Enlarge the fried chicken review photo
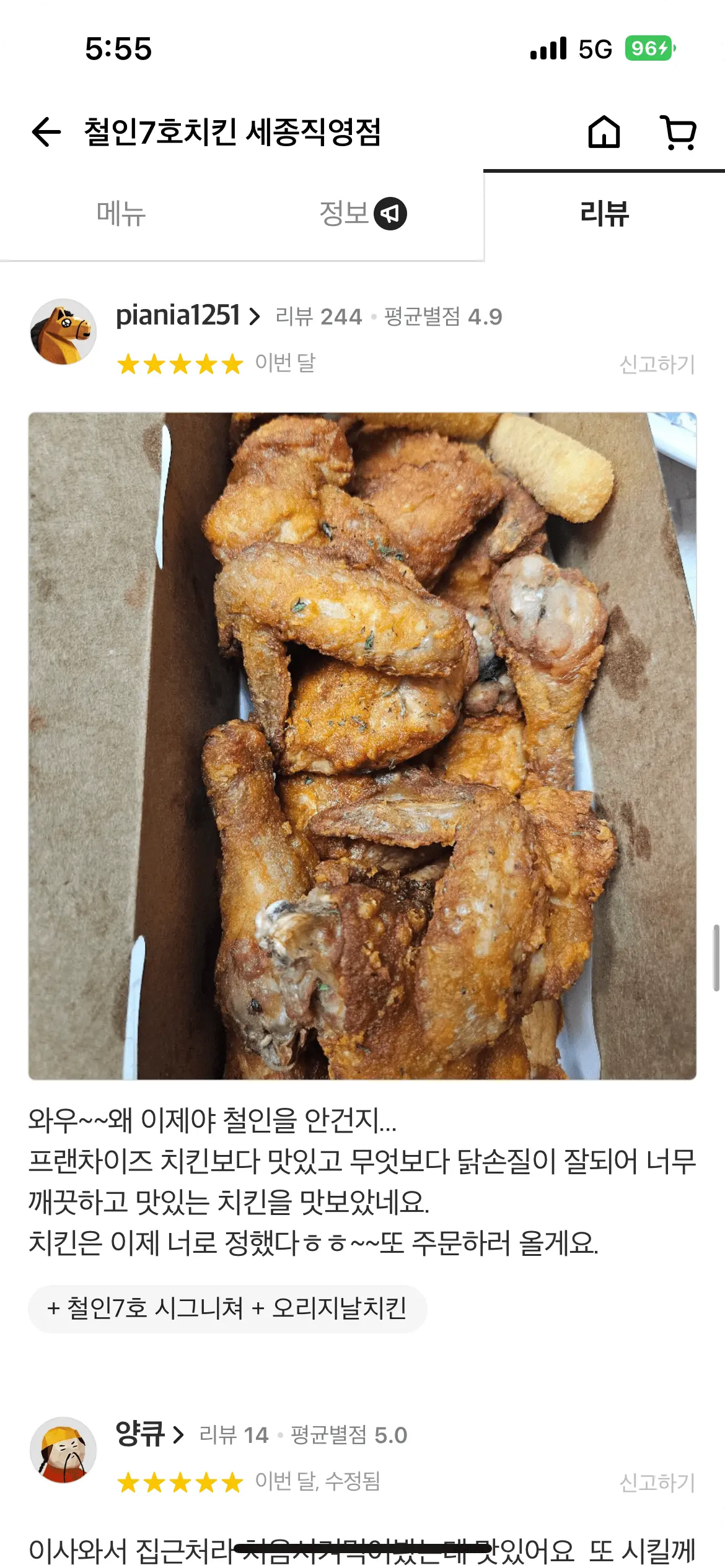The image size is (725, 1568). tap(362, 746)
